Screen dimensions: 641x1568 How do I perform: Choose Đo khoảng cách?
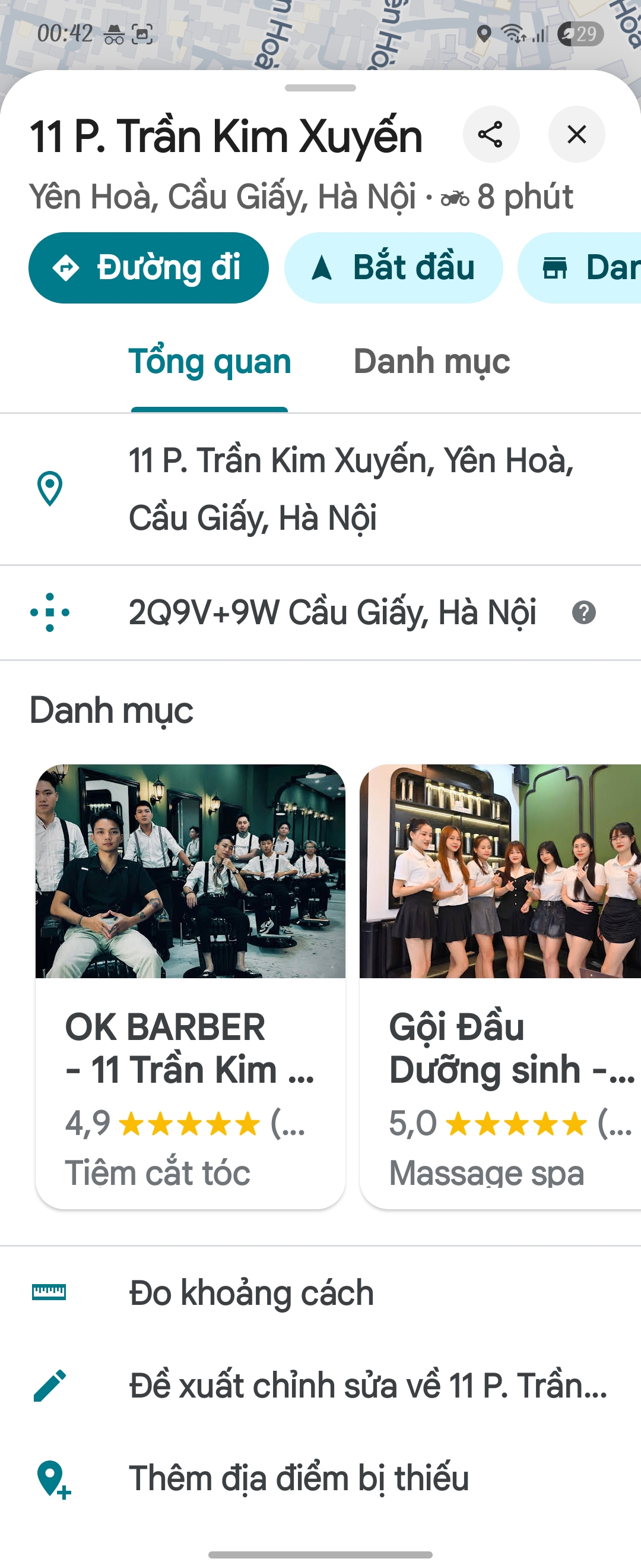(251, 1292)
